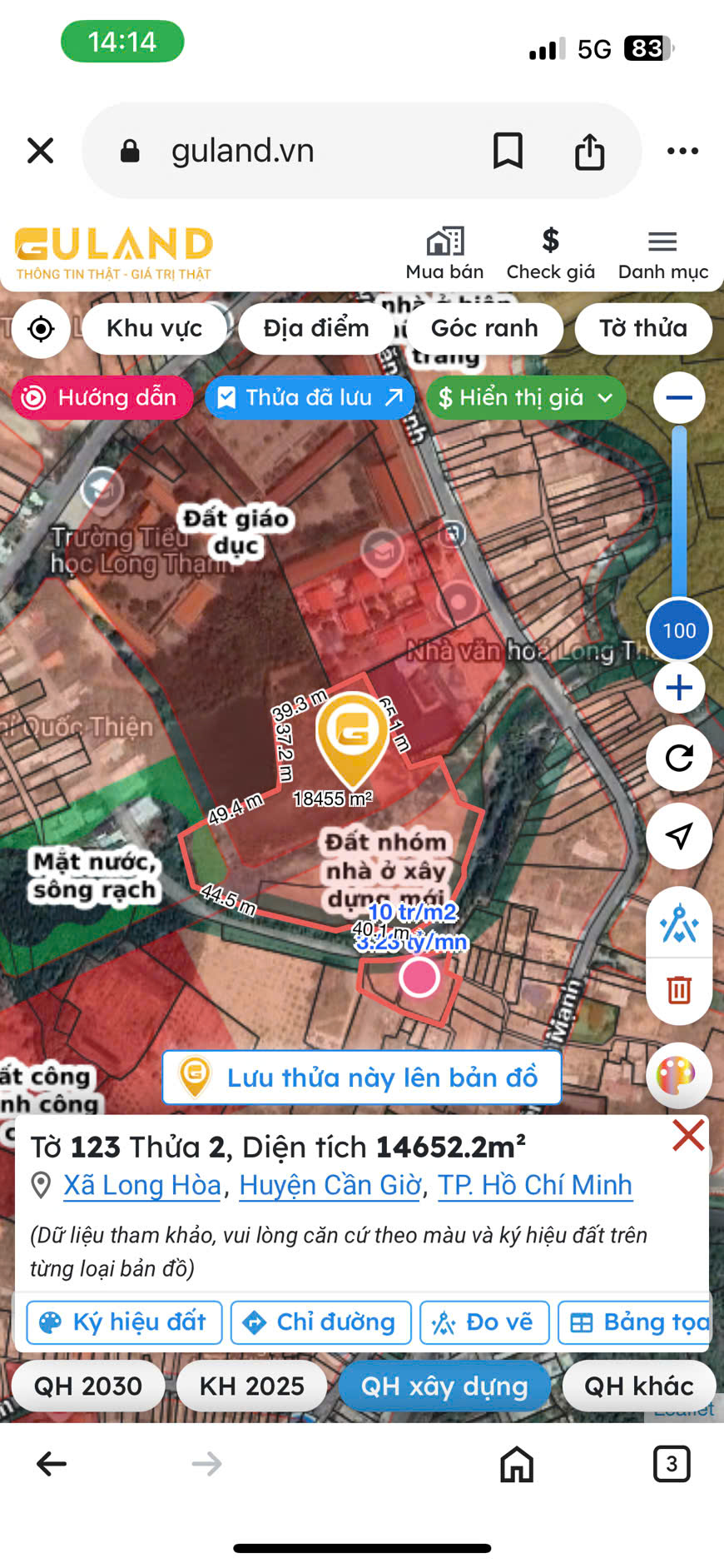The width and height of the screenshot is (724, 1568).
Task: Zoom in map with plus button
Action: [x=679, y=688]
